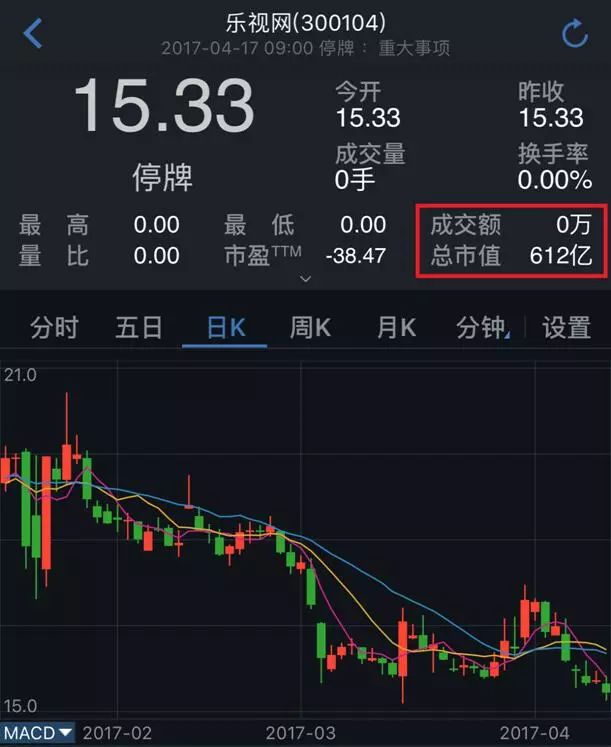Switch to the 周K chart tab
The image size is (611, 747).
[x=310, y=327]
